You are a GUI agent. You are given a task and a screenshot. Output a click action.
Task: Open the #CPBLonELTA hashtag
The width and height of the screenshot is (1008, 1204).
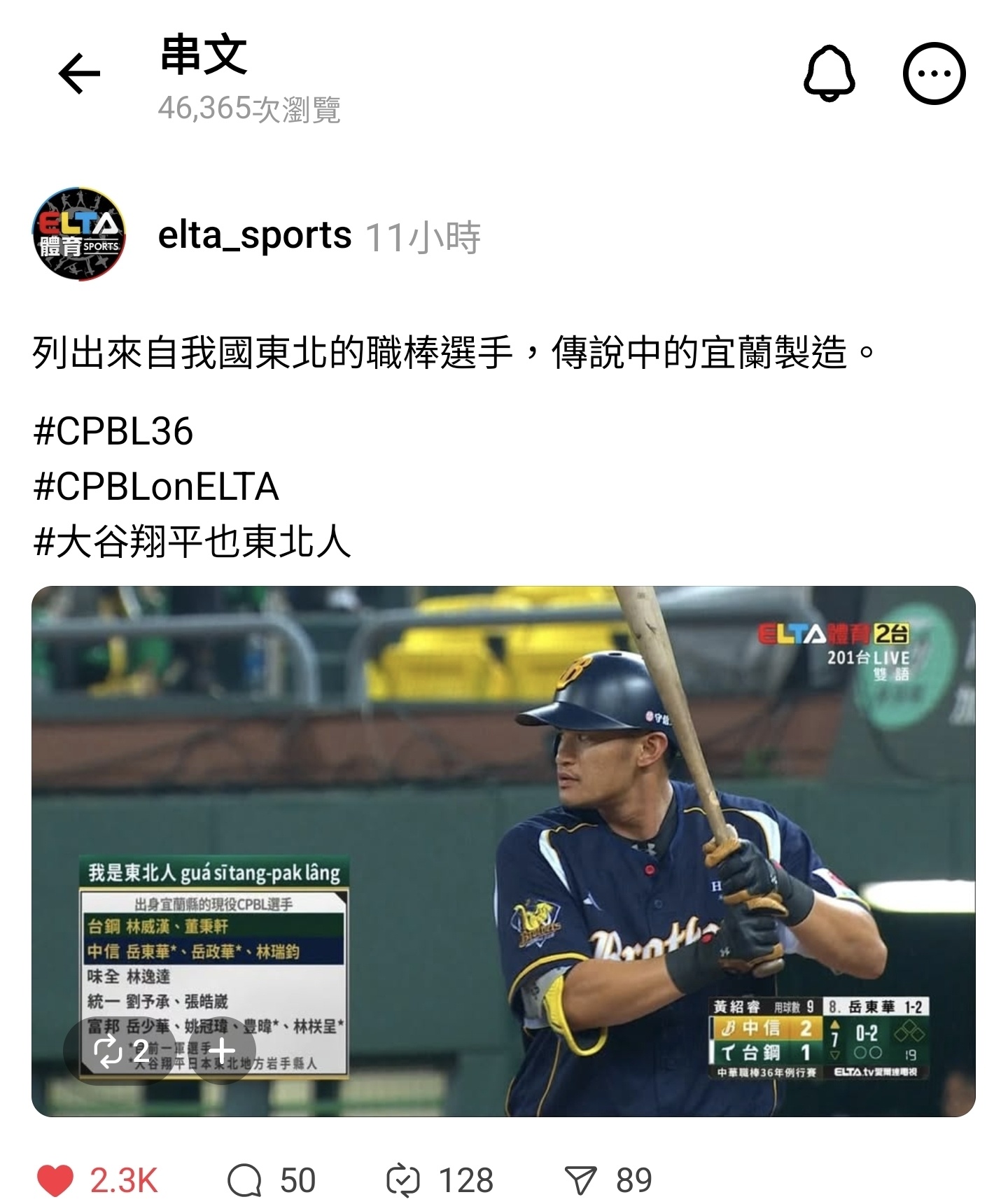point(156,486)
